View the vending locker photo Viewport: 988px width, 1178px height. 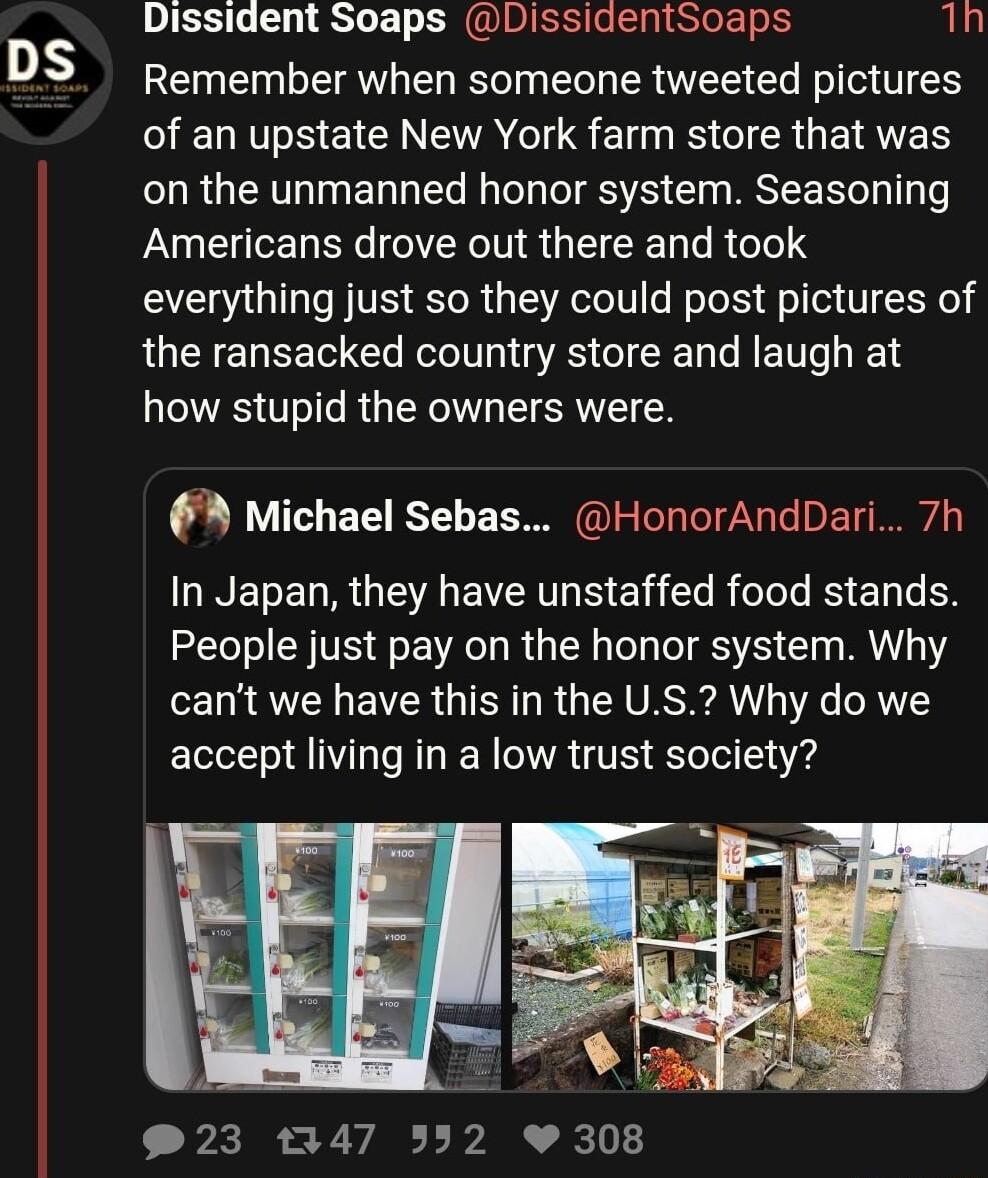coord(322,955)
